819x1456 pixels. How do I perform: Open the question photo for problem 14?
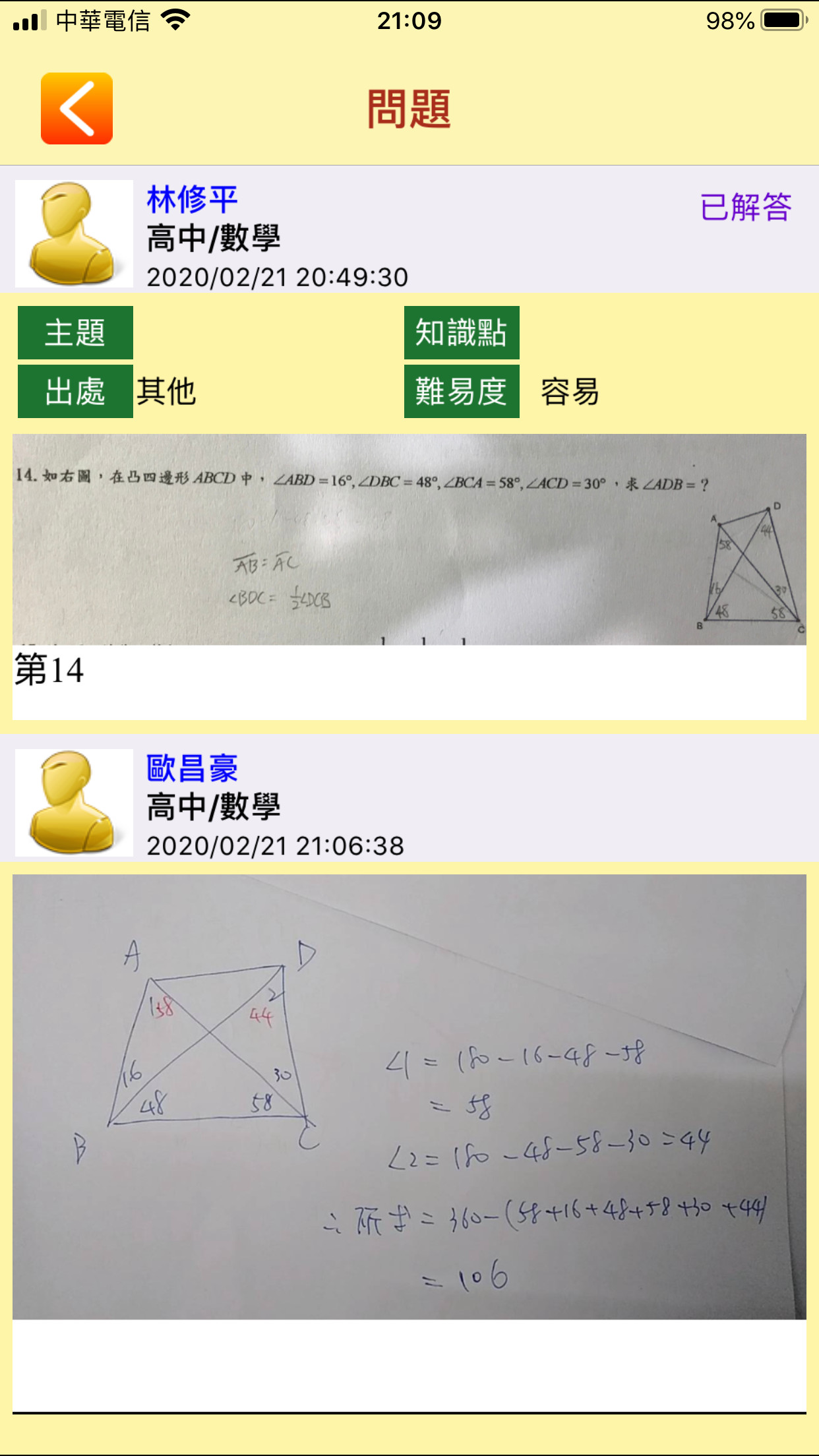coord(409,539)
